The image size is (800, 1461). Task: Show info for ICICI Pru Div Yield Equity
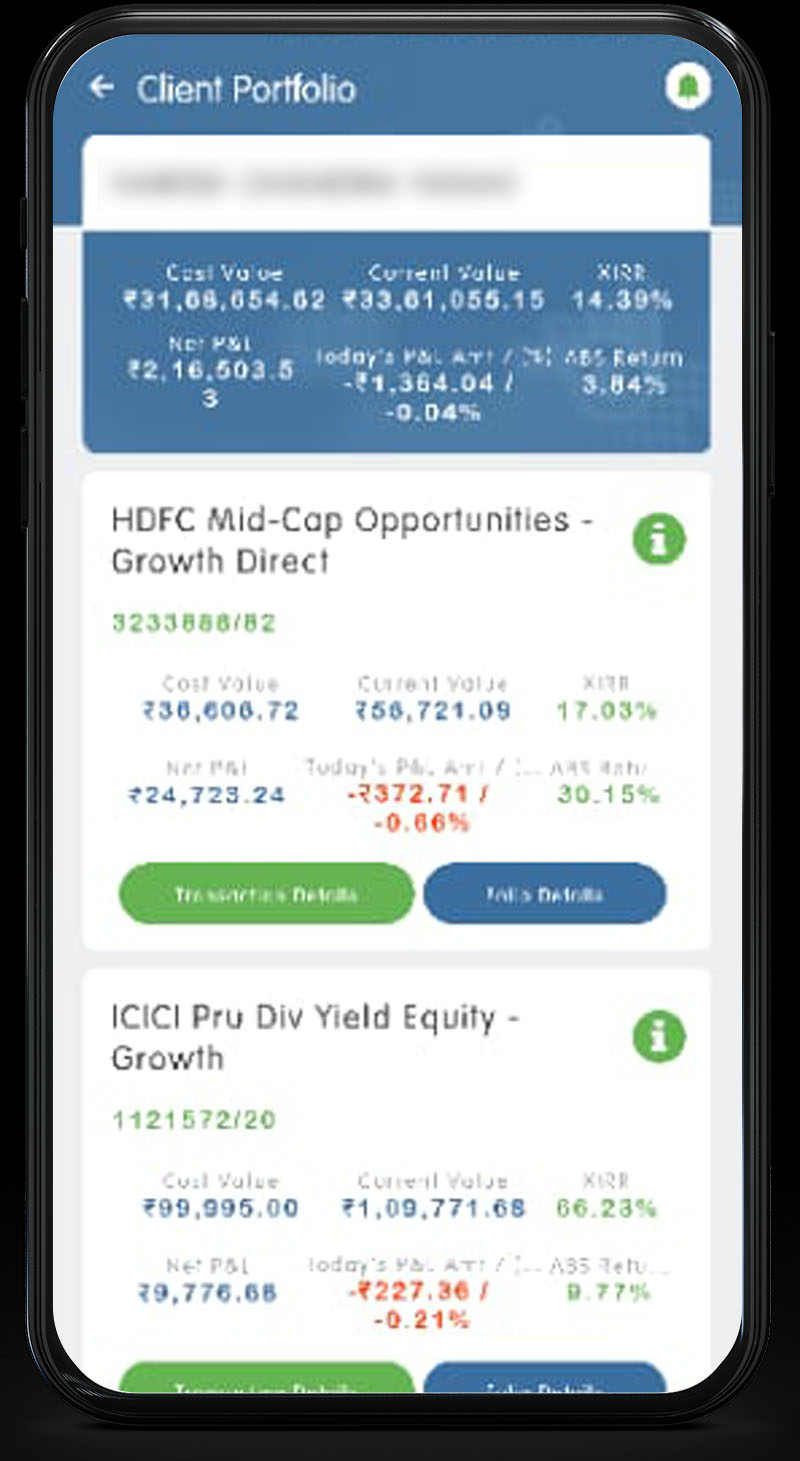pyautogui.click(x=659, y=1037)
